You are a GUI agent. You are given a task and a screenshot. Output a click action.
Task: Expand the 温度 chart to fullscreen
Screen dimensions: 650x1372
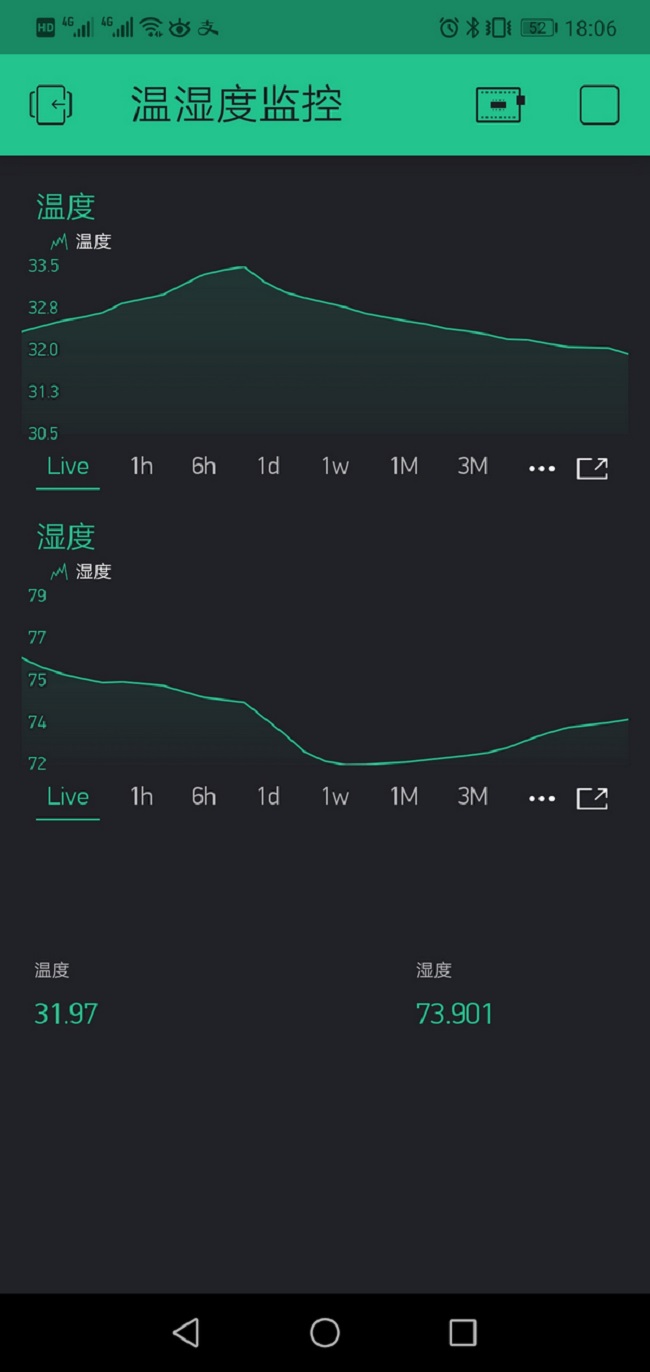point(592,468)
